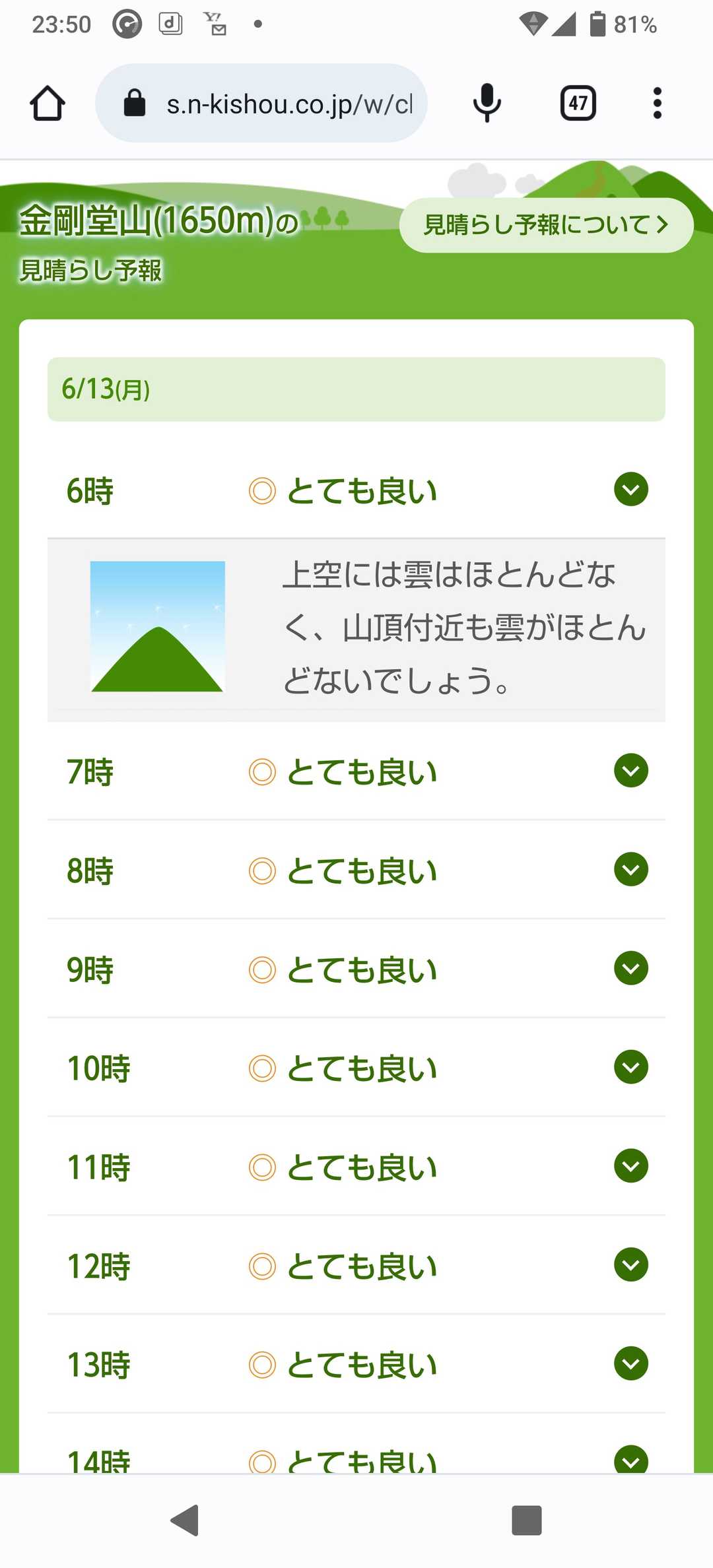Expand the 10時 forecast row
Screen dimensions: 713x1568
tap(630, 1067)
